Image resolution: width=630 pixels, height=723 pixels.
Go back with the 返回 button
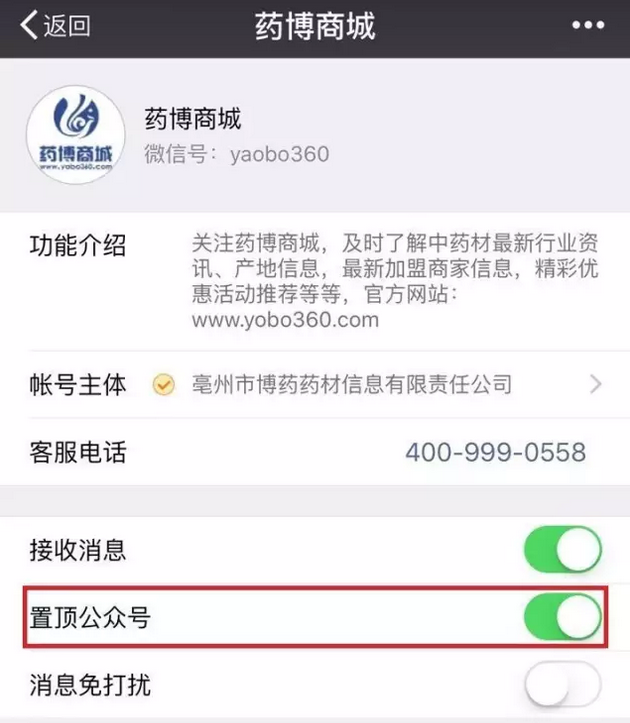point(55,26)
